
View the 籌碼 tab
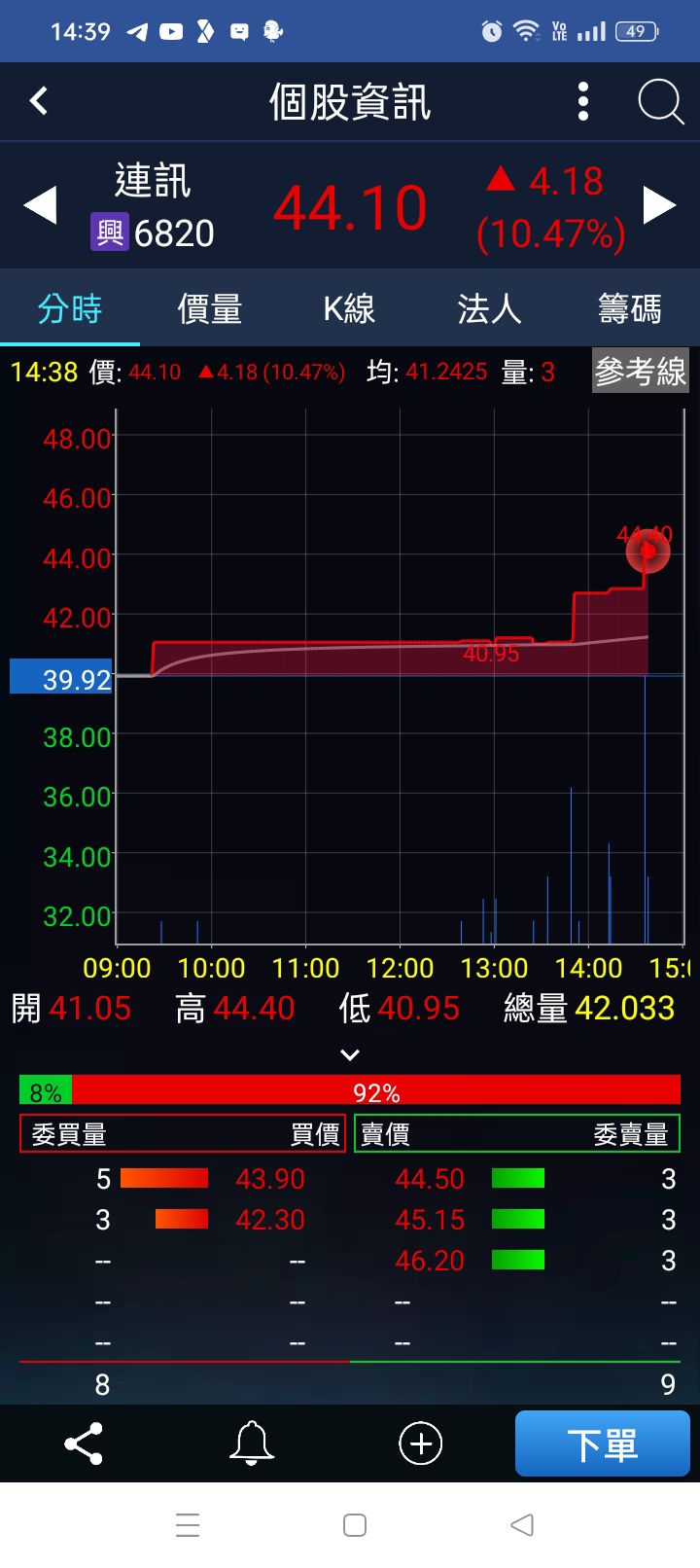pyautogui.click(x=629, y=309)
